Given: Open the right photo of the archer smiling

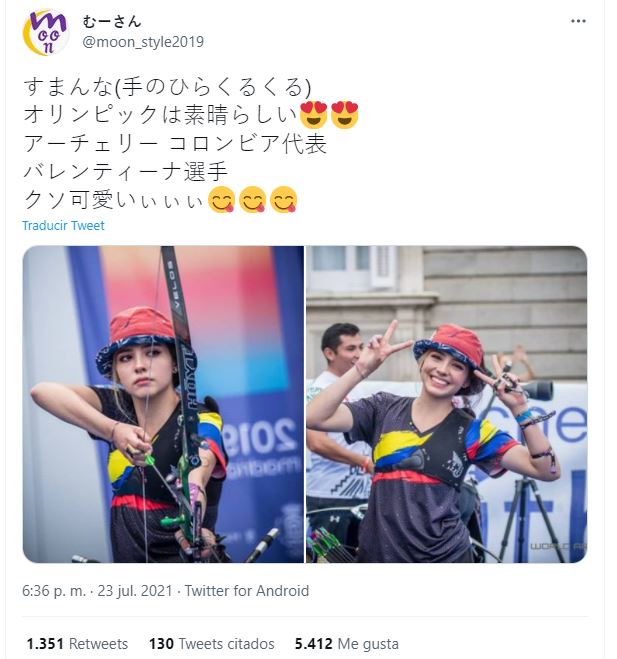Looking at the screenshot, I should click(x=446, y=404).
